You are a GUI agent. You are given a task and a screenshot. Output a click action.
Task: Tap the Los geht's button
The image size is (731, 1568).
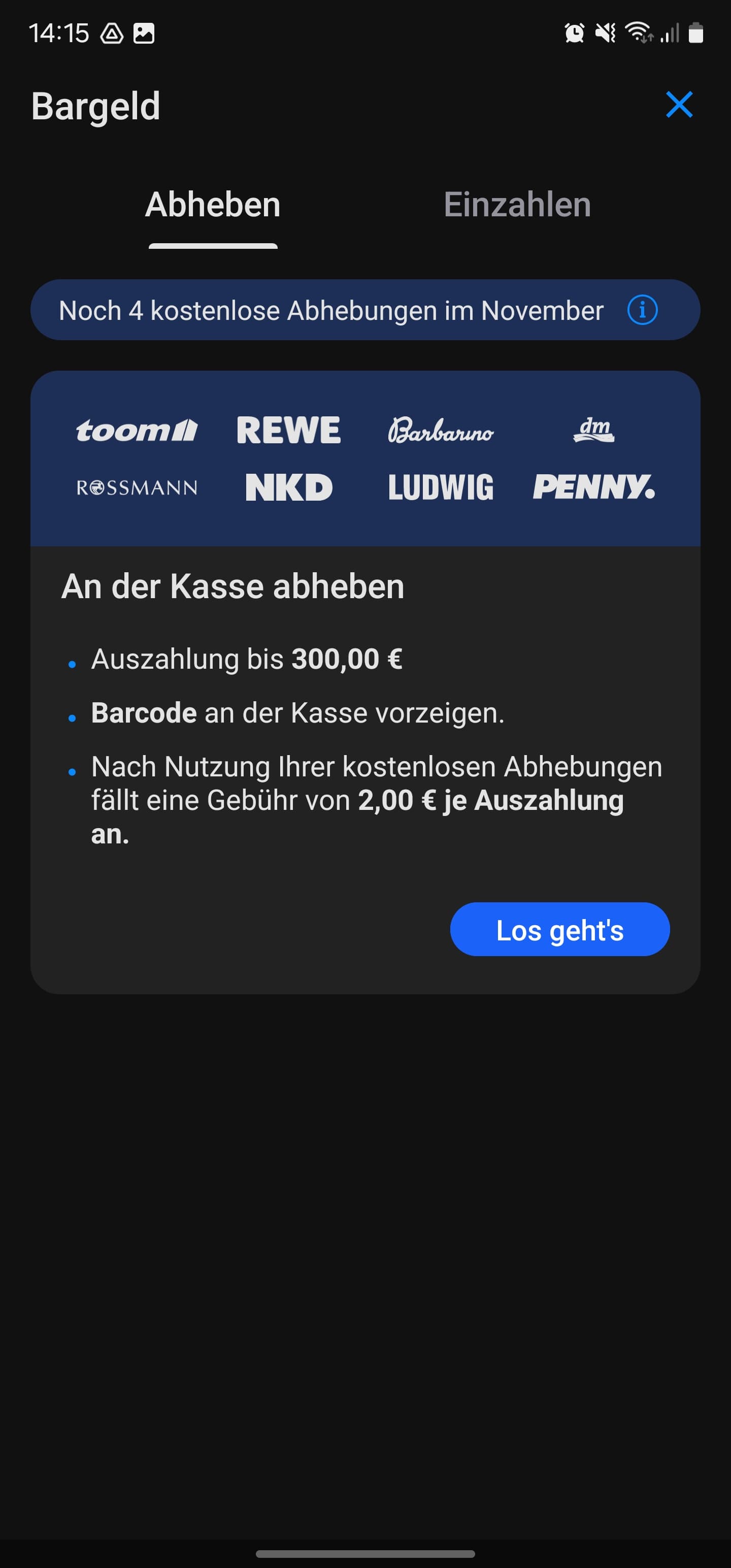[559, 930]
